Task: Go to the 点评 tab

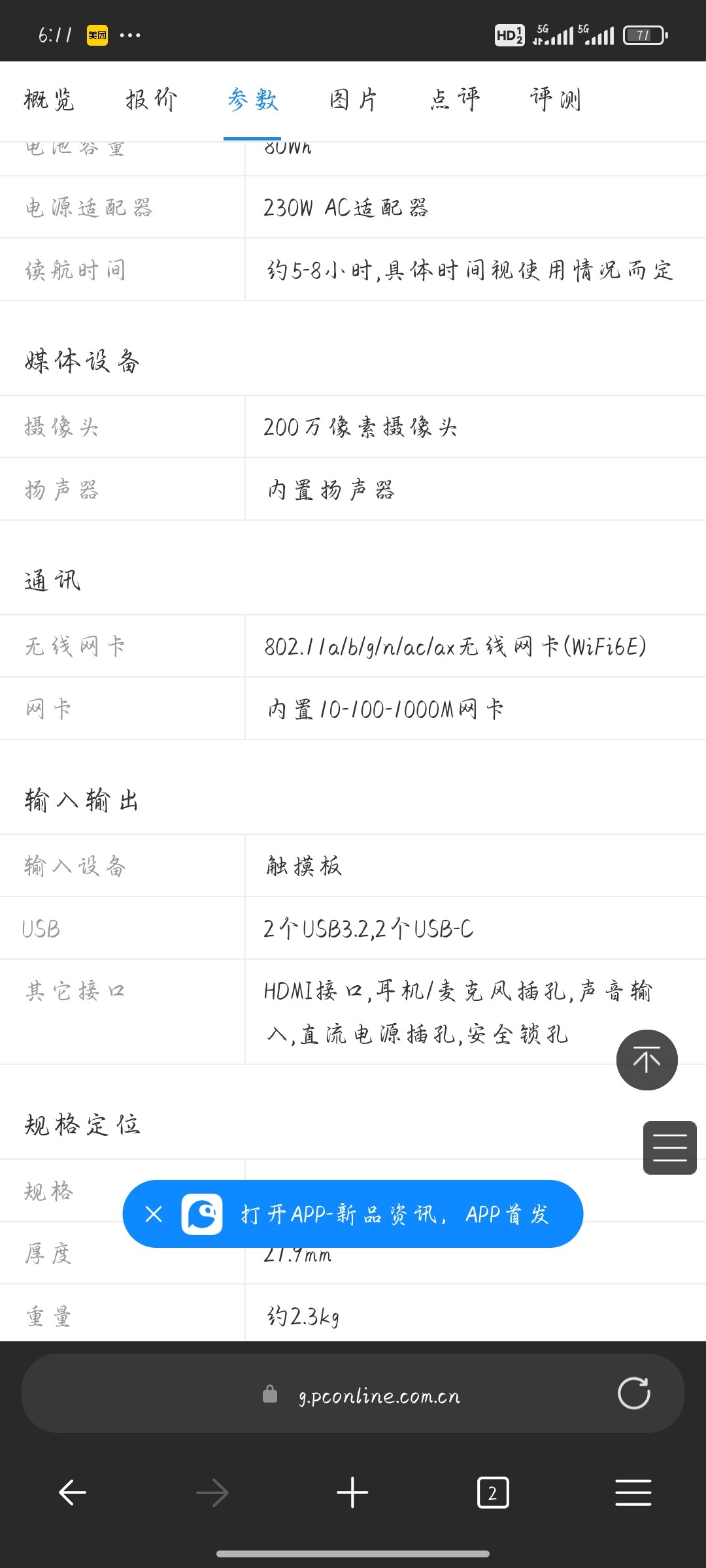Action: [x=455, y=100]
